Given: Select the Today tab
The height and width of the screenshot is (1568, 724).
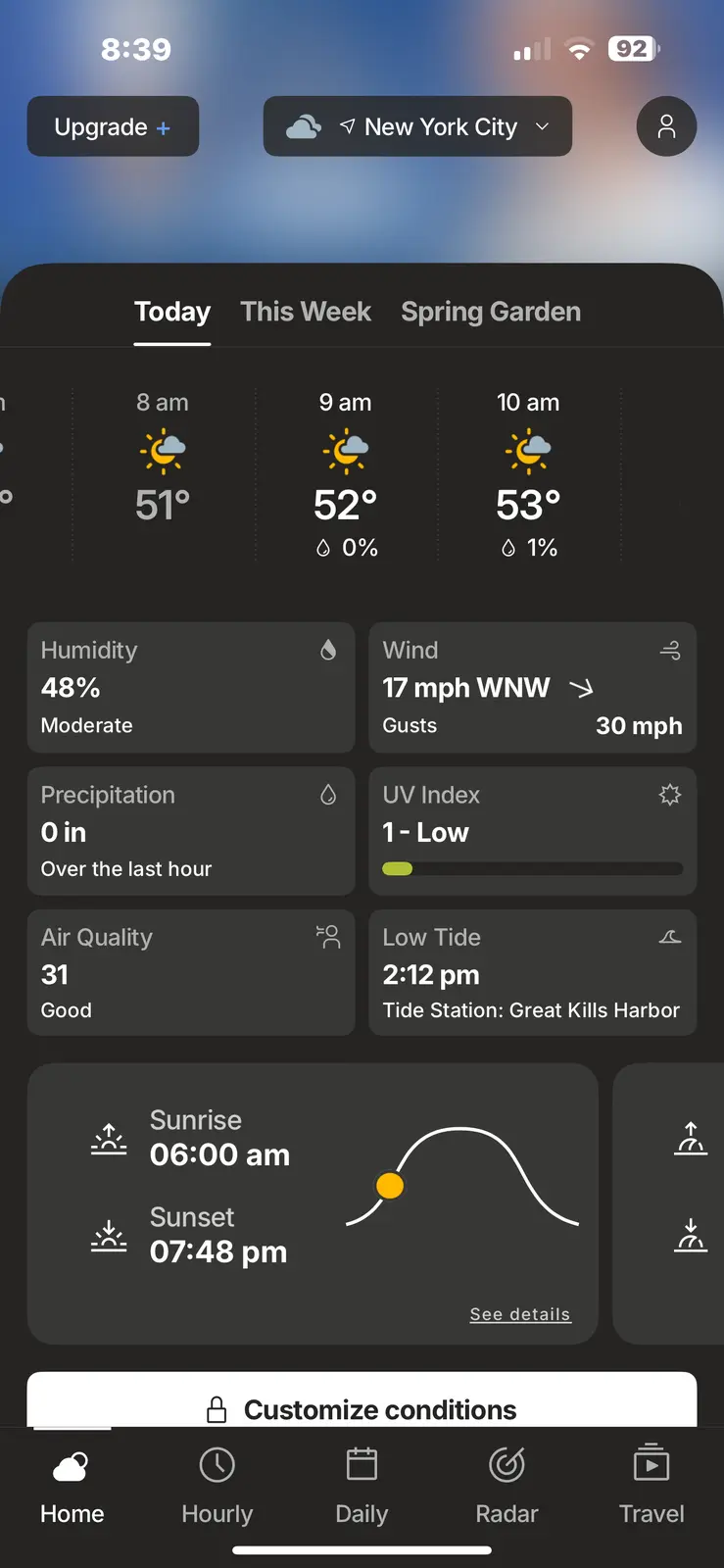Looking at the screenshot, I should click(x=172, y=312).
